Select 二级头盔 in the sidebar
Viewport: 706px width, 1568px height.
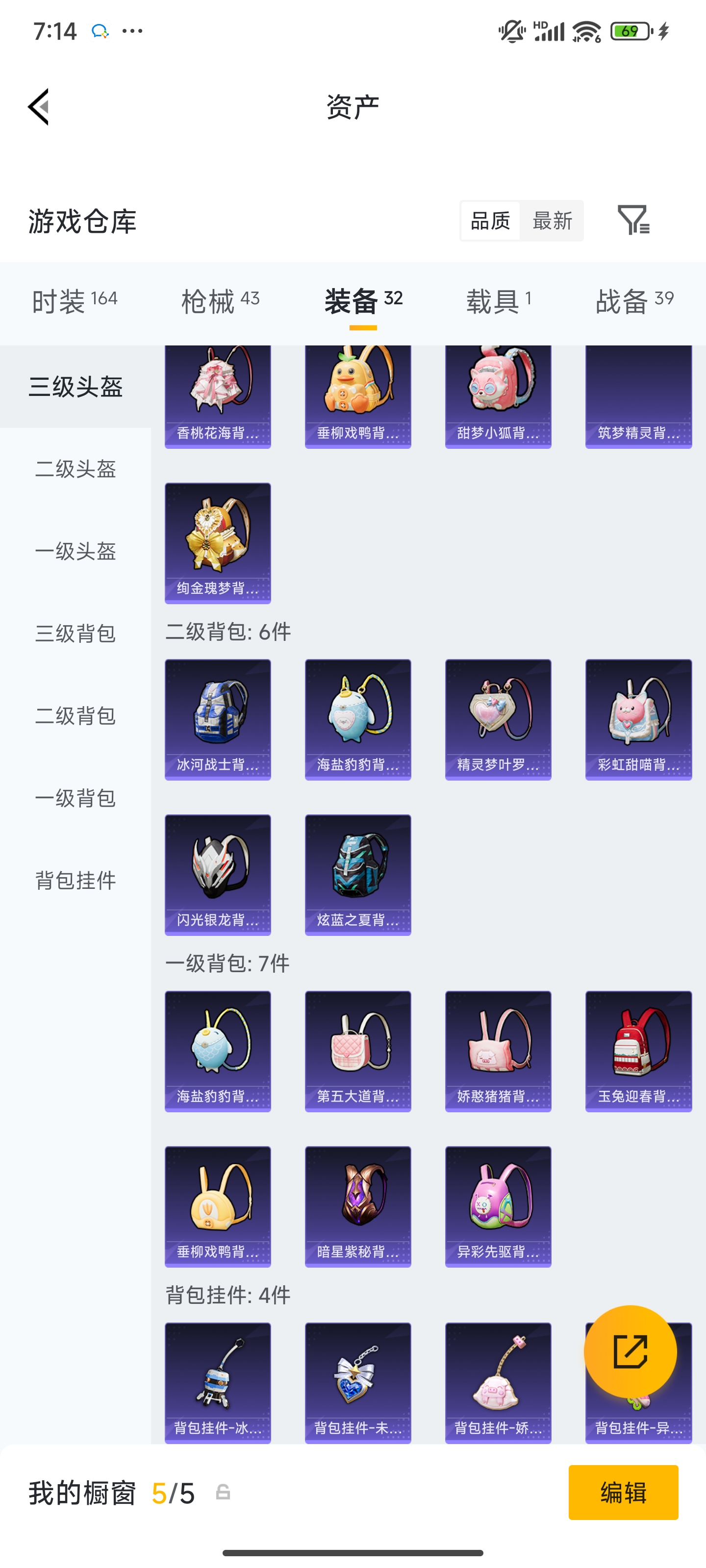[x=76, y=469]
